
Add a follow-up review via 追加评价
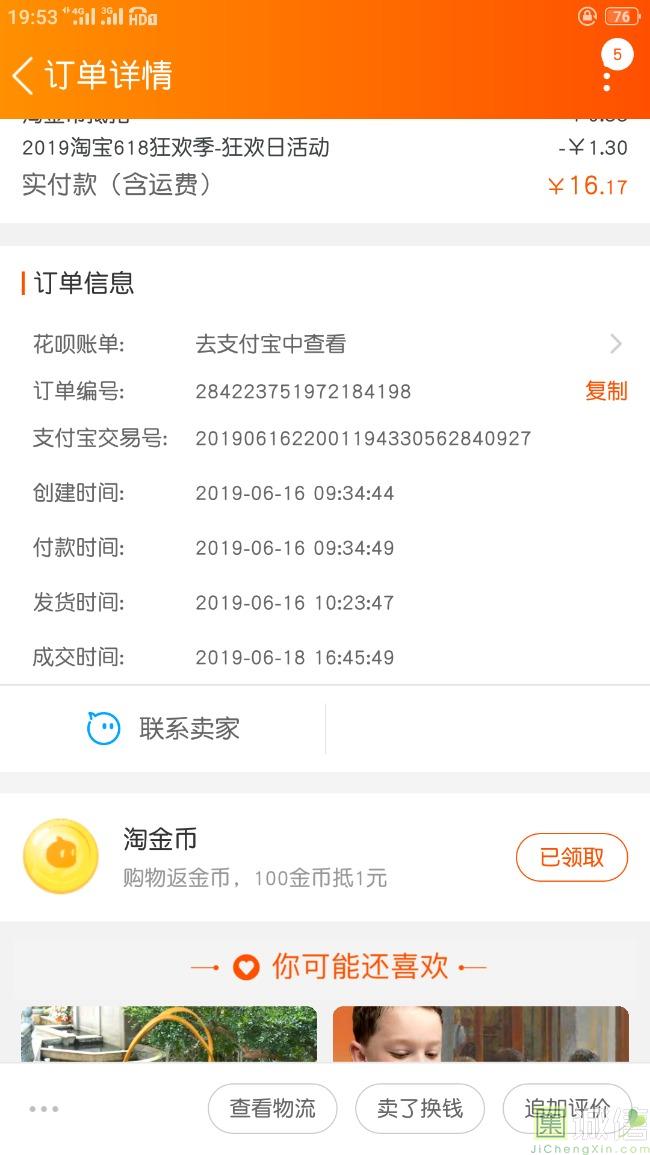[x=566, y=1108]
